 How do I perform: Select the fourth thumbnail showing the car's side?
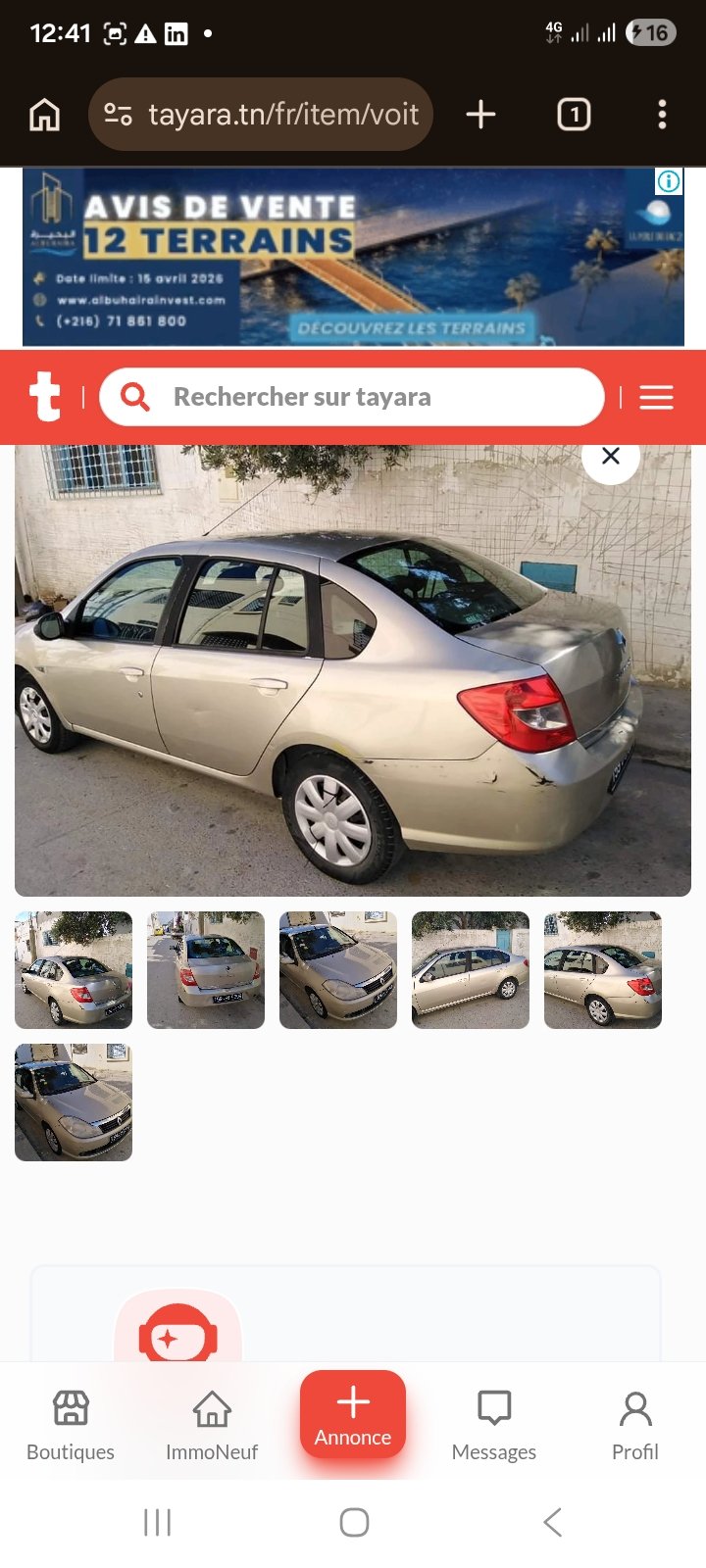(x=471, y=970)
